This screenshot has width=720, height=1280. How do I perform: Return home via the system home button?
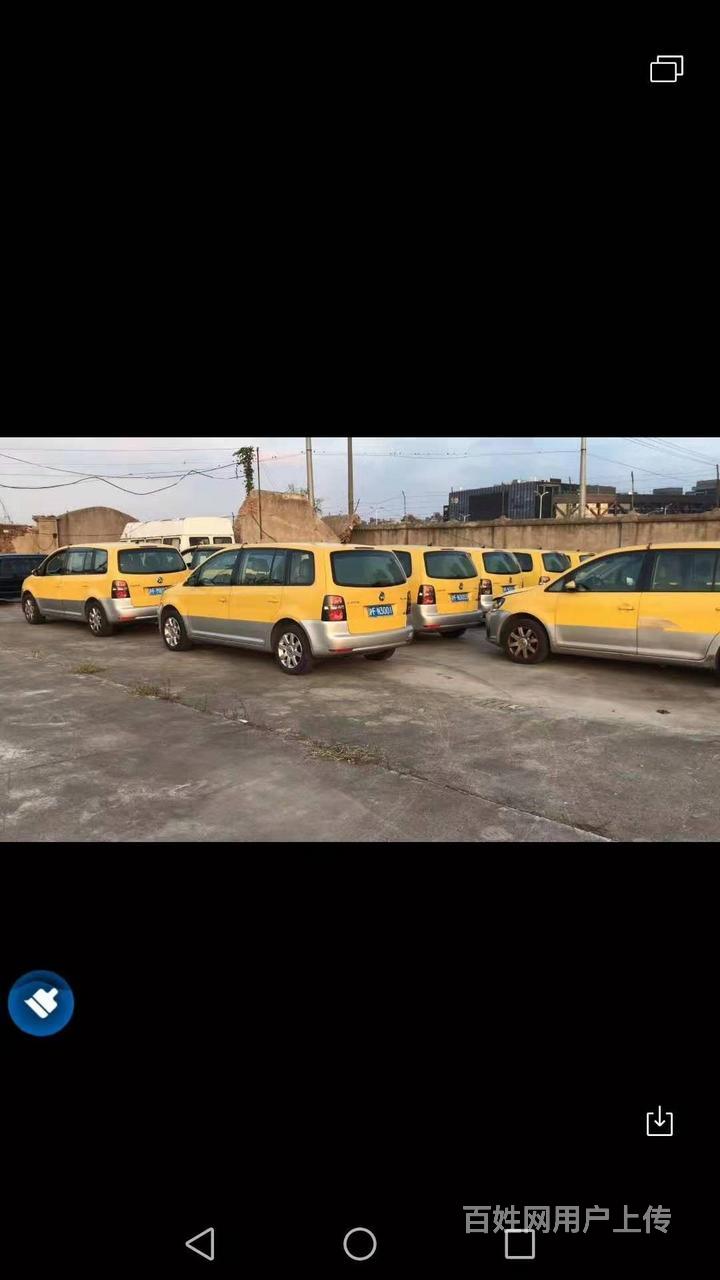click(360, 1244)
